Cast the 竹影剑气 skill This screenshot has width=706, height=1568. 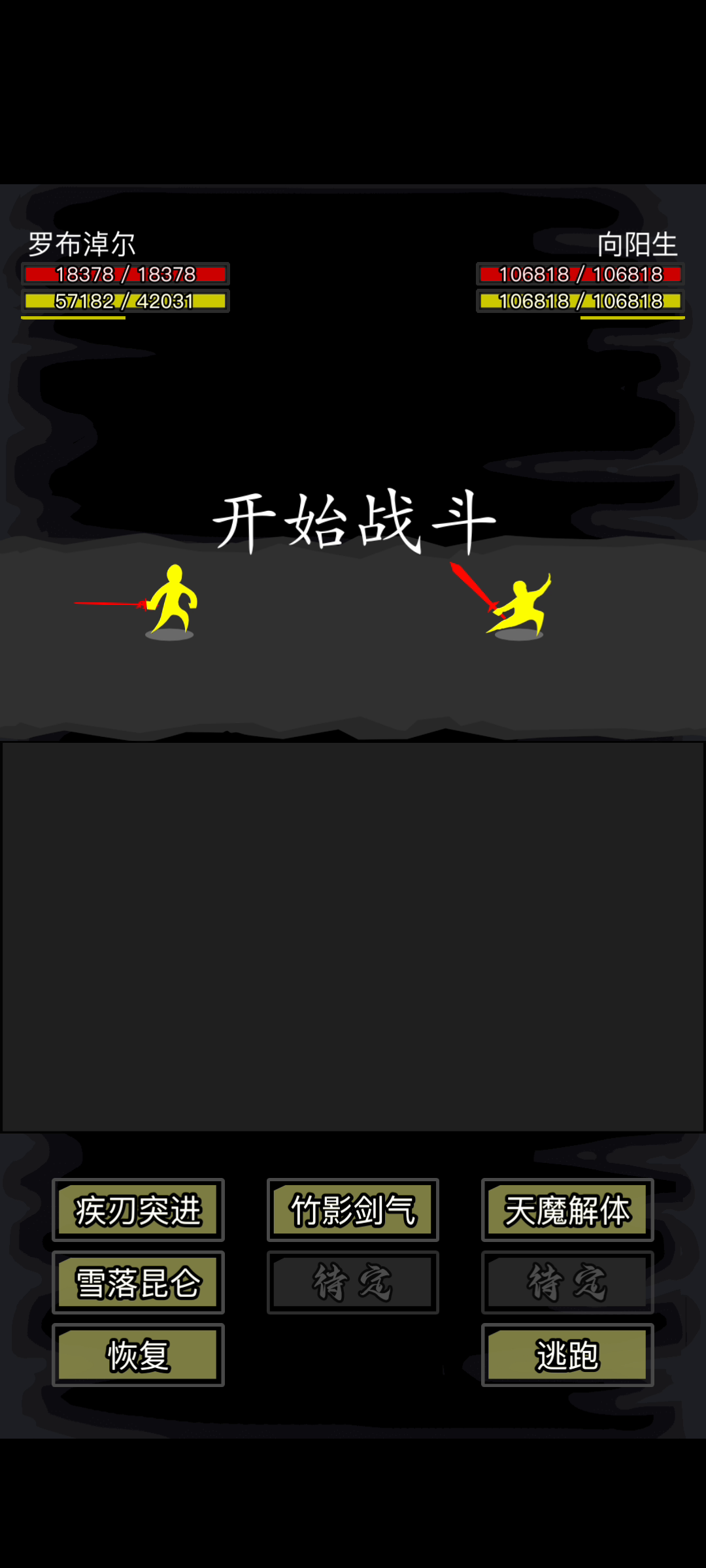(353, 1209)
